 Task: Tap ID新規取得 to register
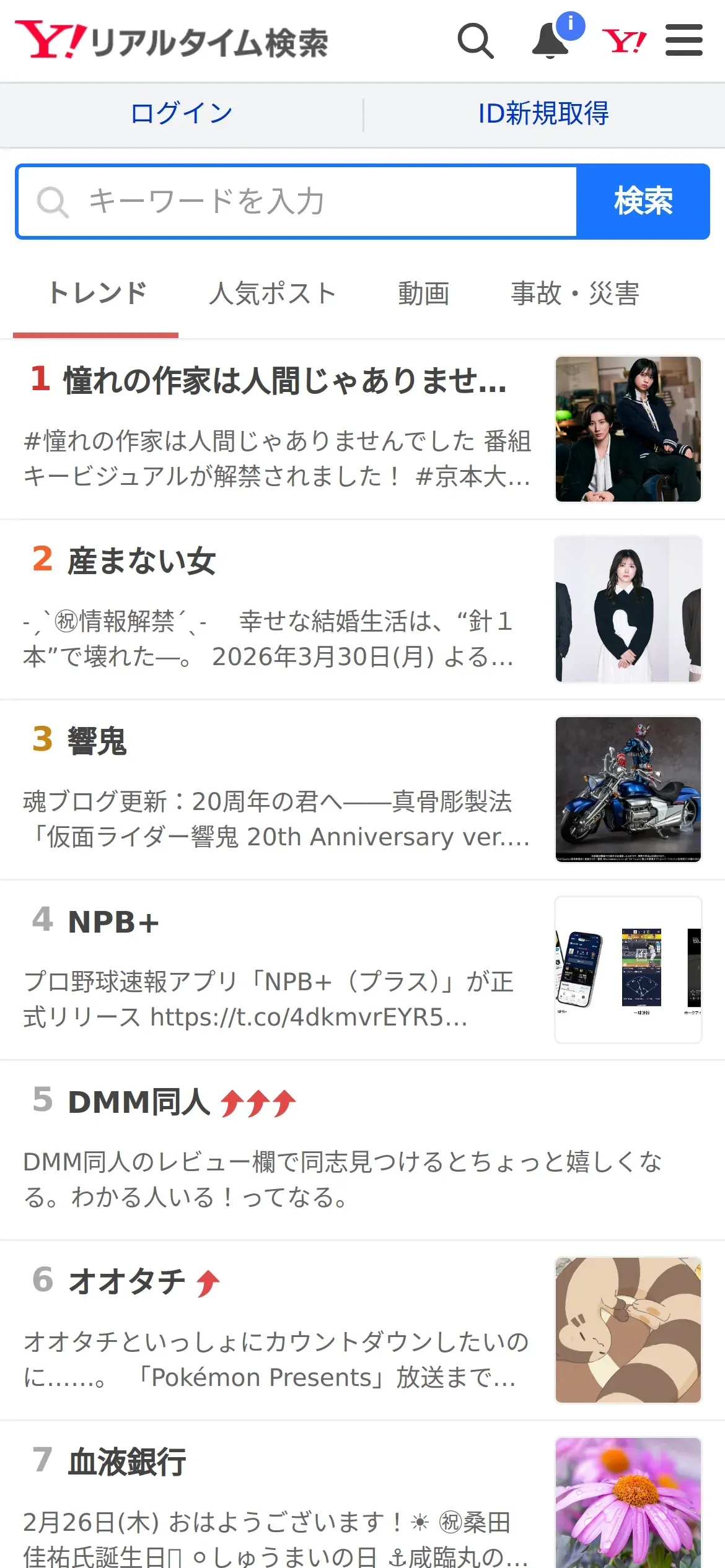[x=543, y=113]
